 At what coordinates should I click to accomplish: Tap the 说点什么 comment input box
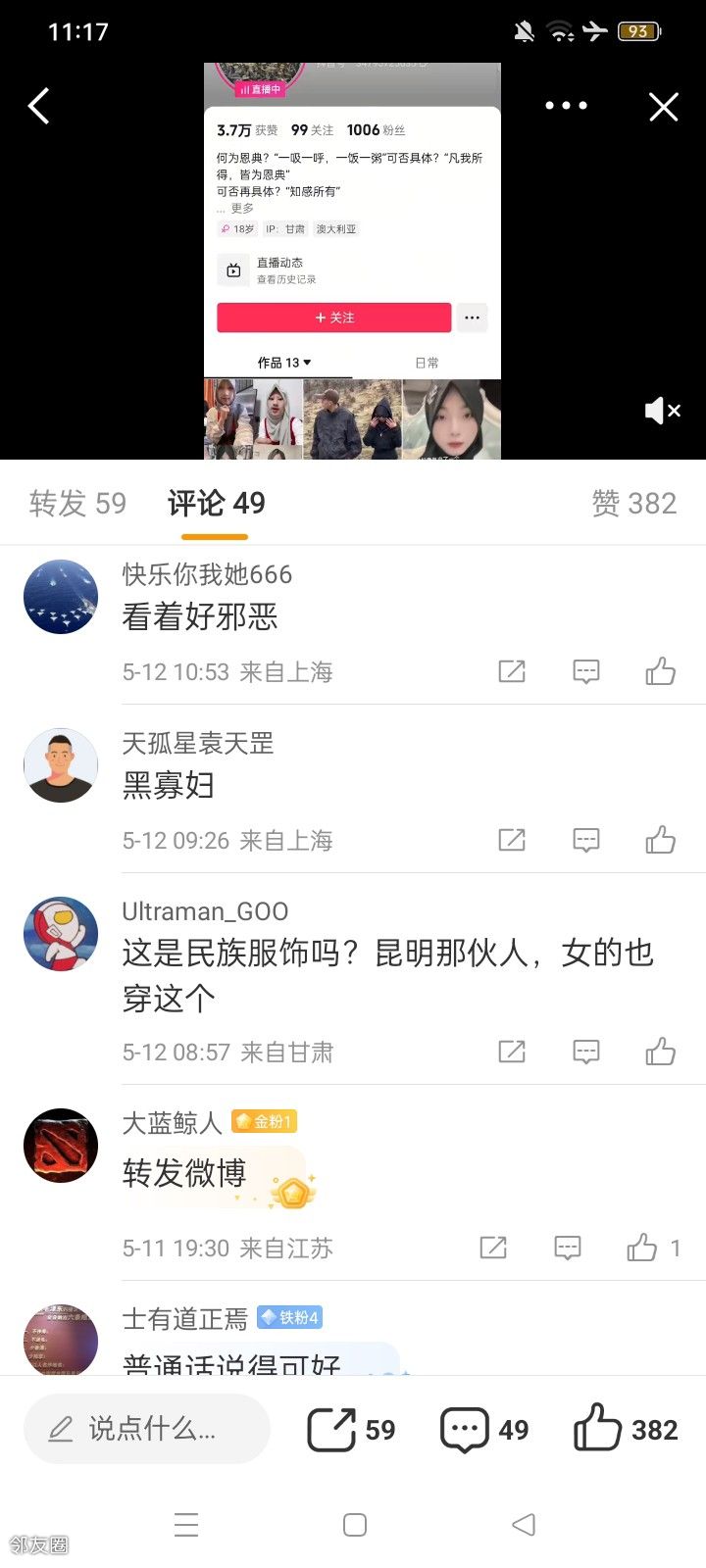pyautogui.click(x=147, y=1429)
